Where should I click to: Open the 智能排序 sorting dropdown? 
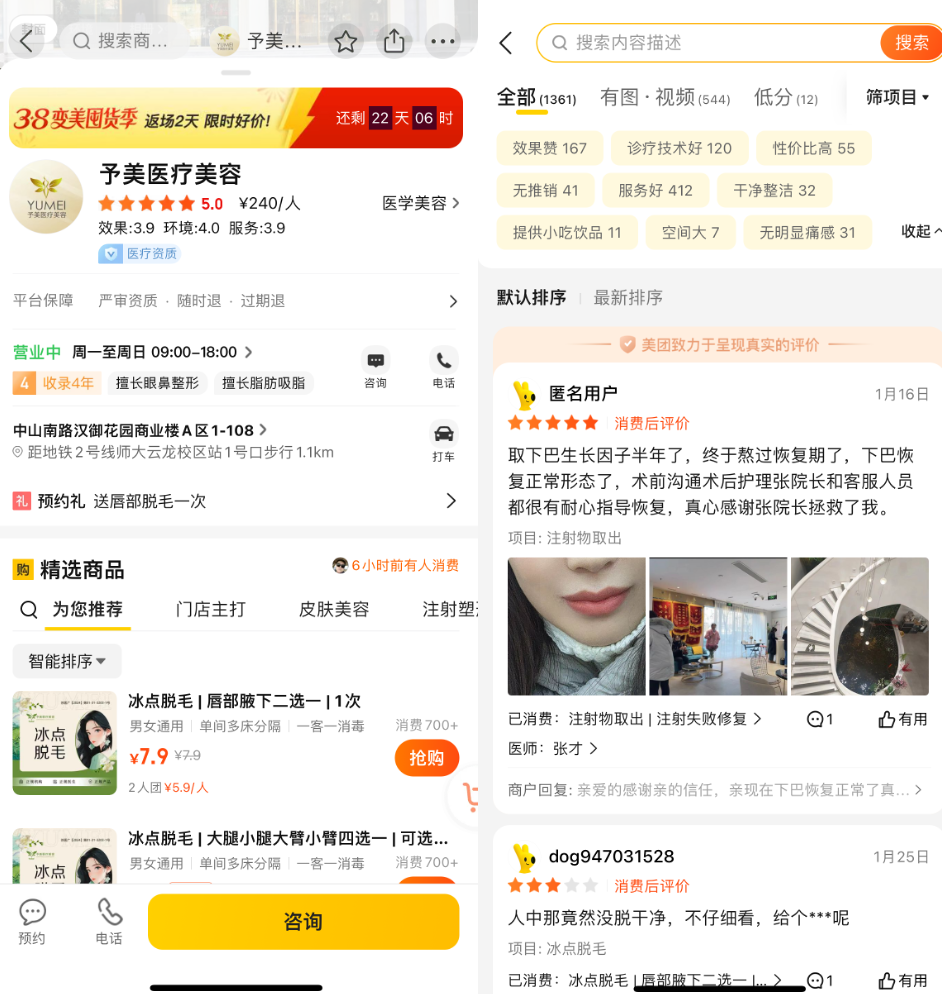[x=67, y=661]
